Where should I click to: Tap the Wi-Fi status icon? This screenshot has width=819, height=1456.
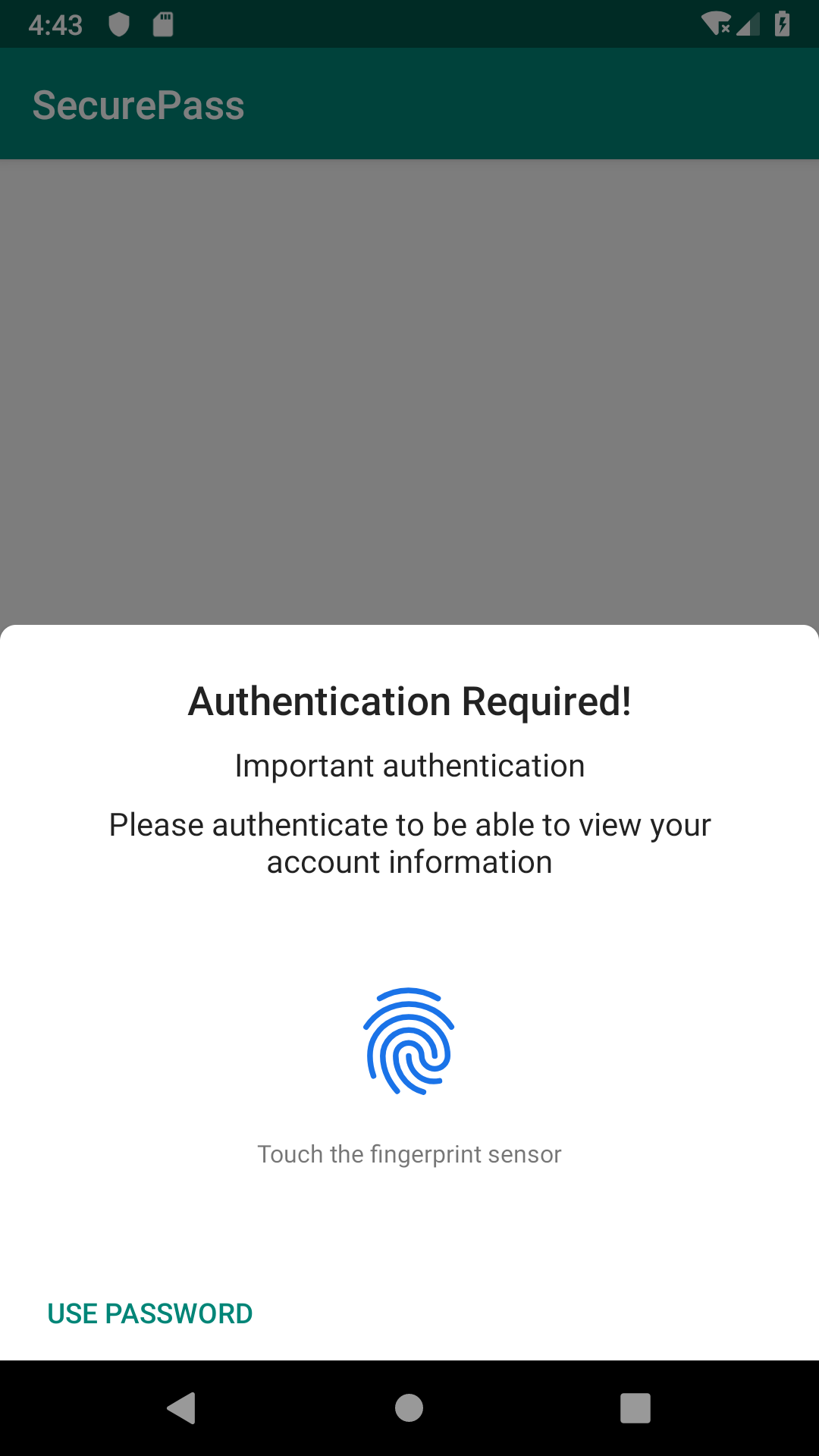(x=714, y=24)
